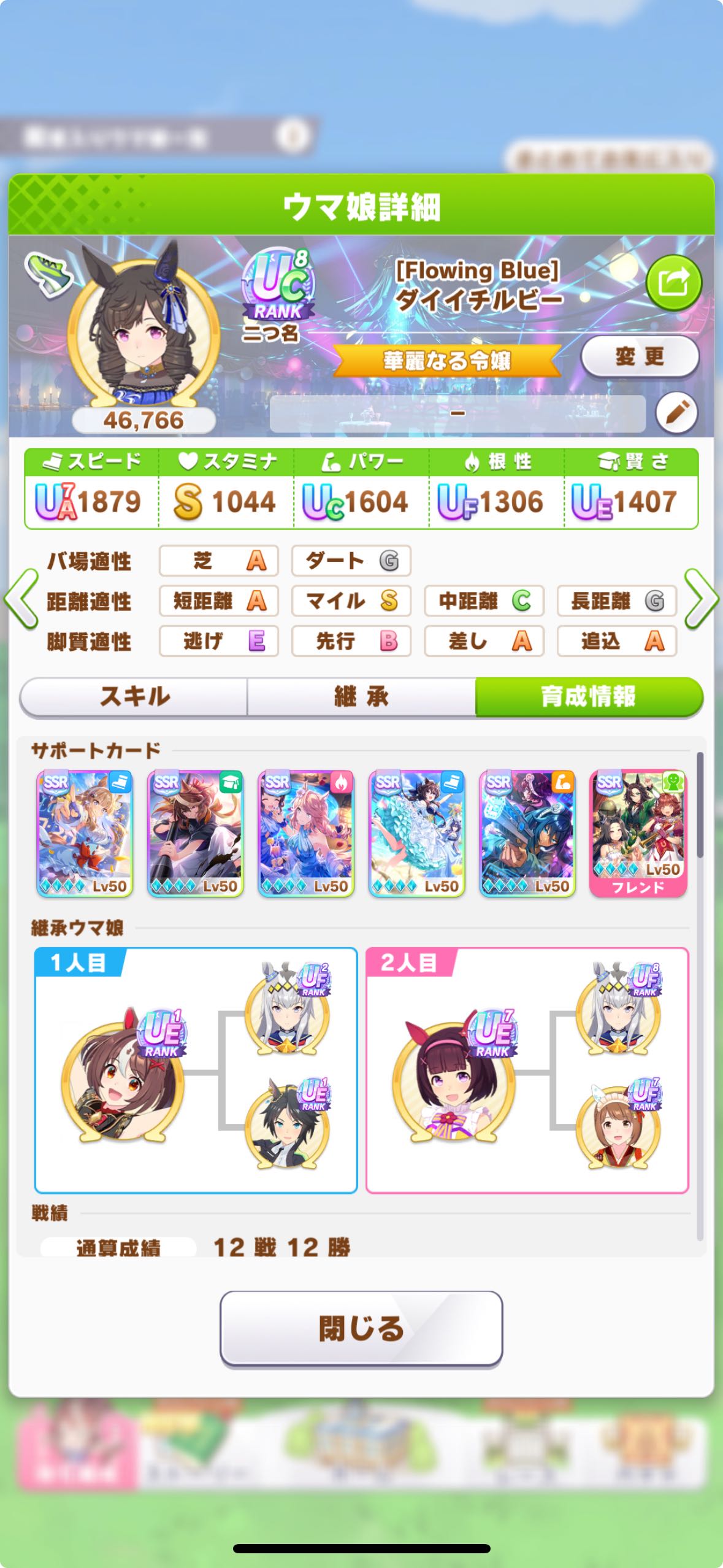This screenshot has width=723, height=1568.
Task: Open the フレンド support card
Action: [x=638, y=834]
